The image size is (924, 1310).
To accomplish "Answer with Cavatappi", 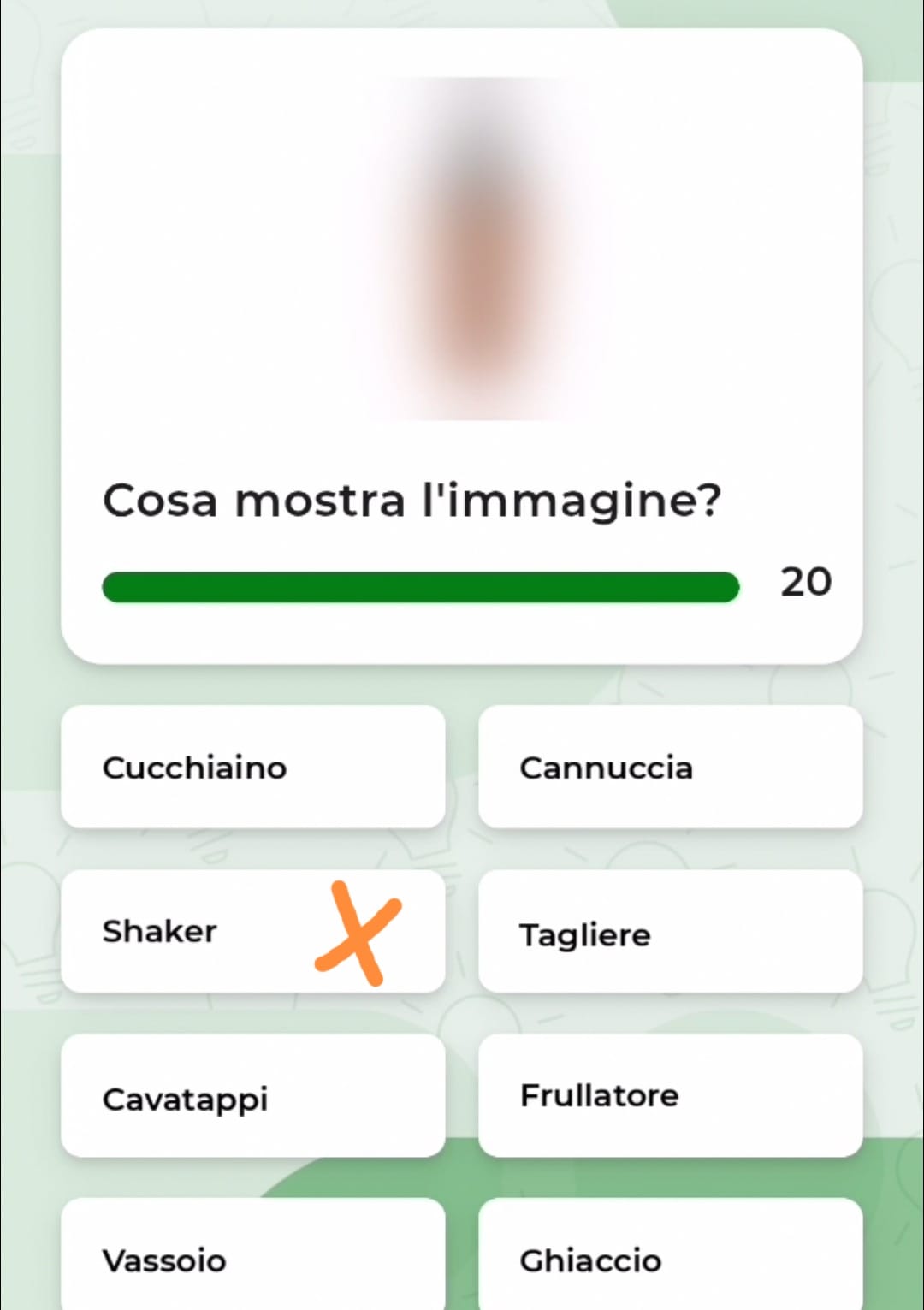I will (252, 1096).
